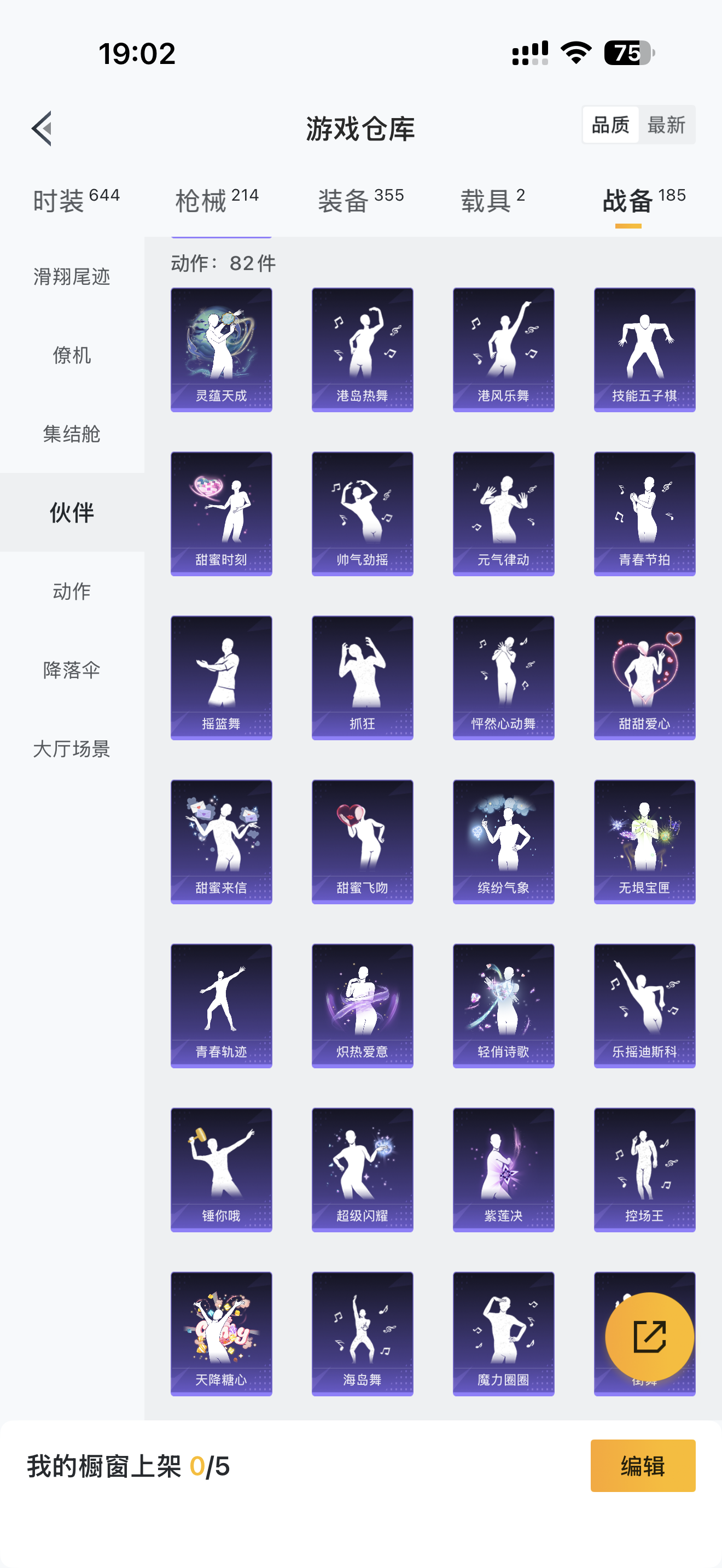Open the 锤你哦 action item
Image resolution: width=722 pixels, height=1568 pixels.
tap(221, 1169)
